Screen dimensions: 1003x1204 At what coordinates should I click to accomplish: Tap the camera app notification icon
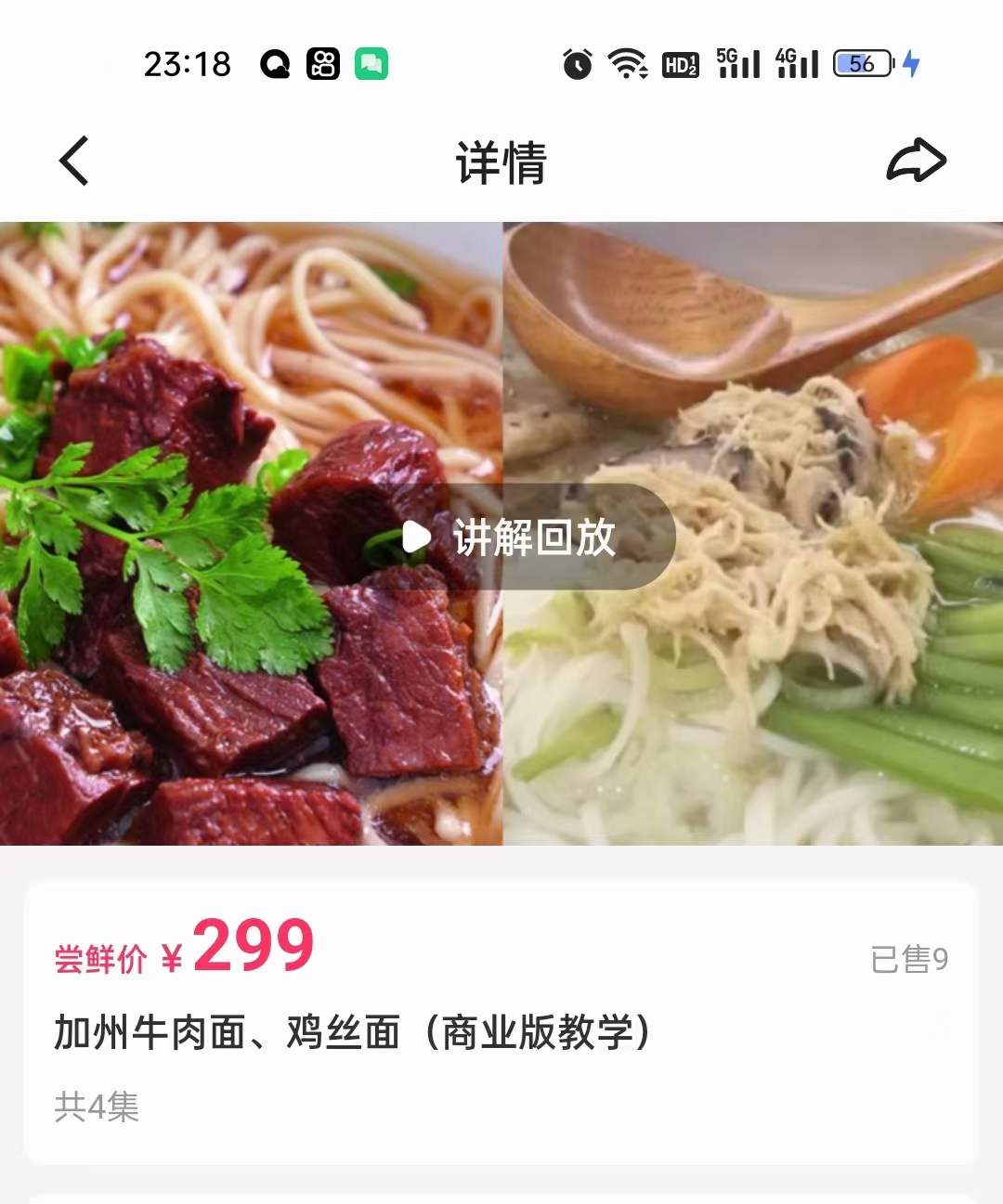(321, 63)
